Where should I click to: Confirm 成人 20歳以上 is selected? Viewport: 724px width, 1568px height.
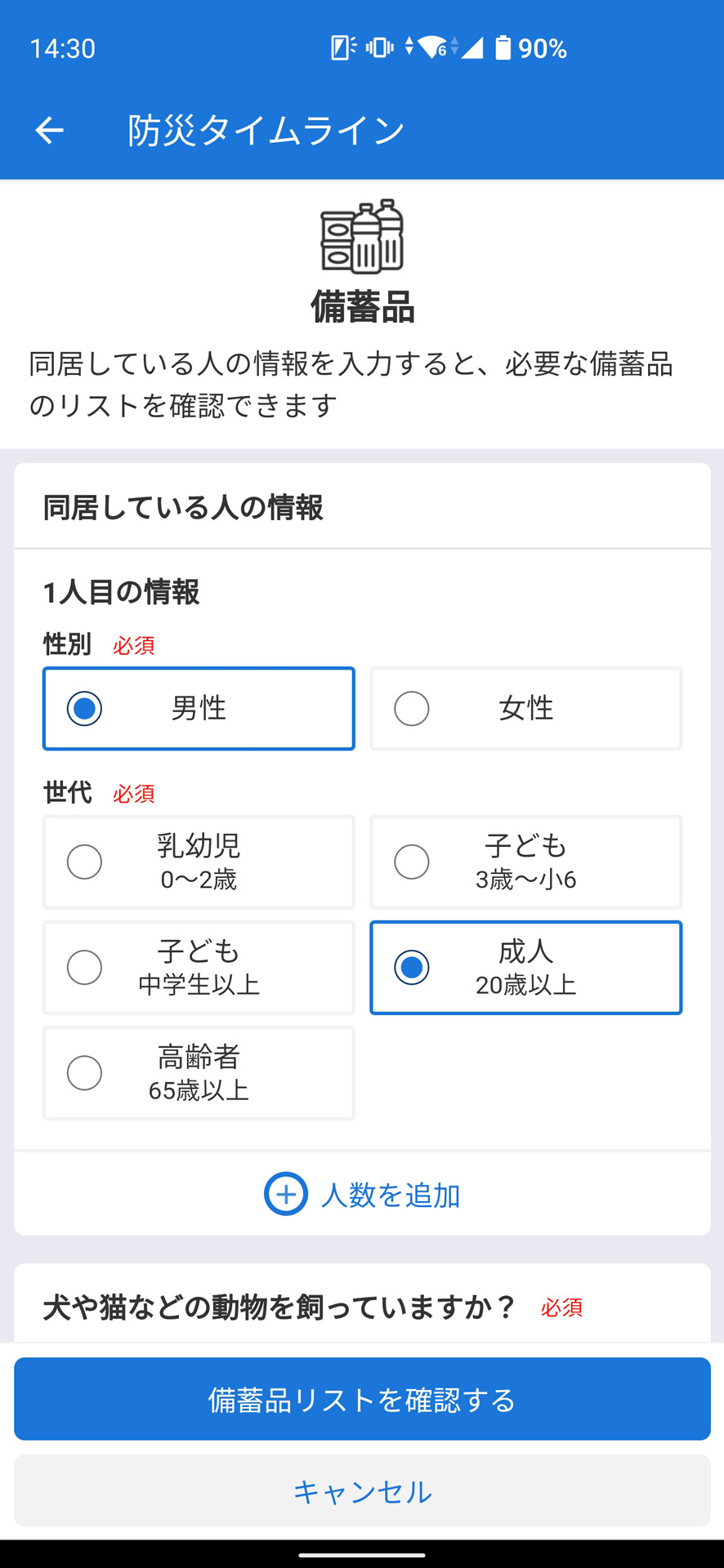point(525,968)
